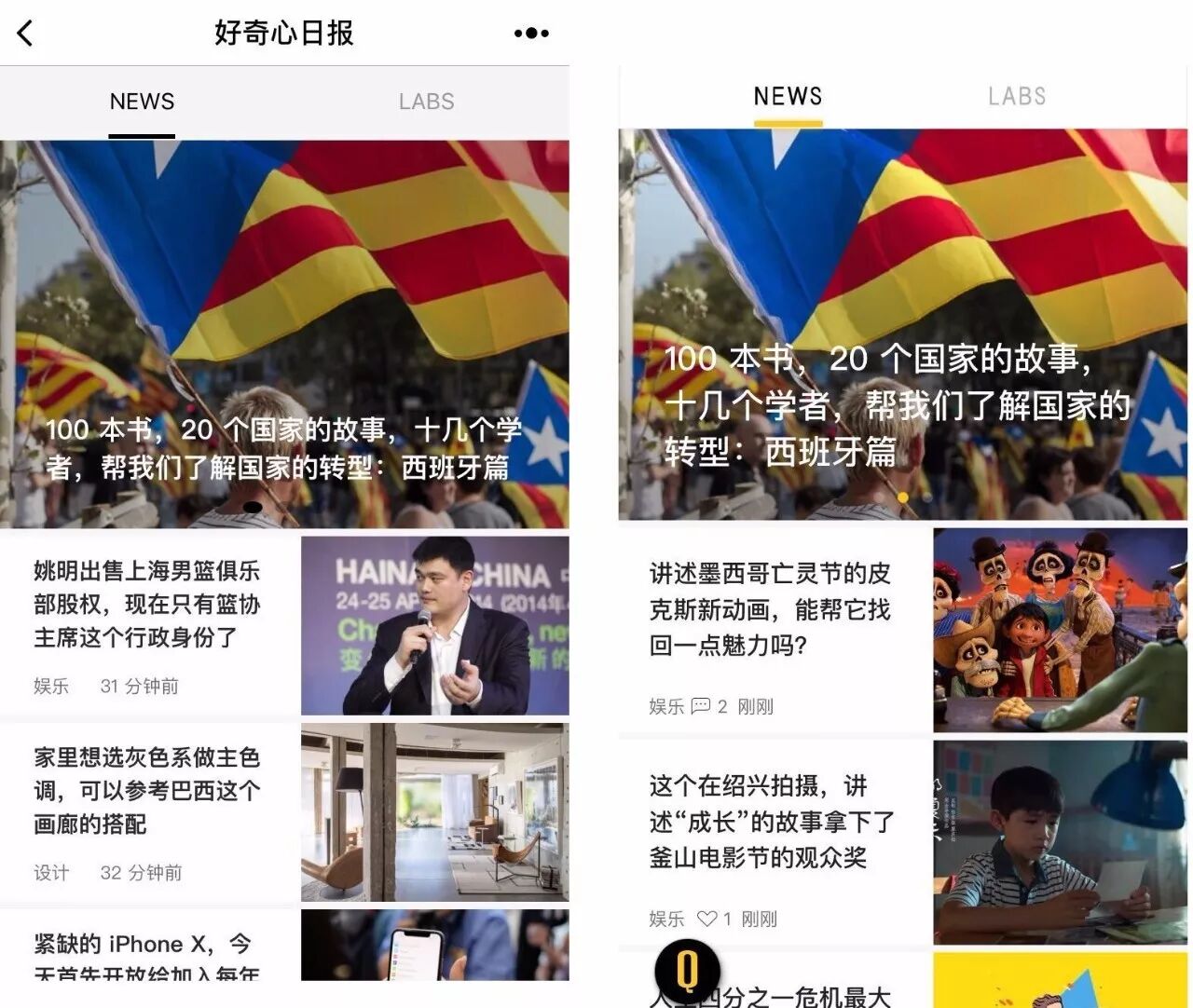Tap the floating round Q button
1193x1008 pixels.
(x=687, y=971)
